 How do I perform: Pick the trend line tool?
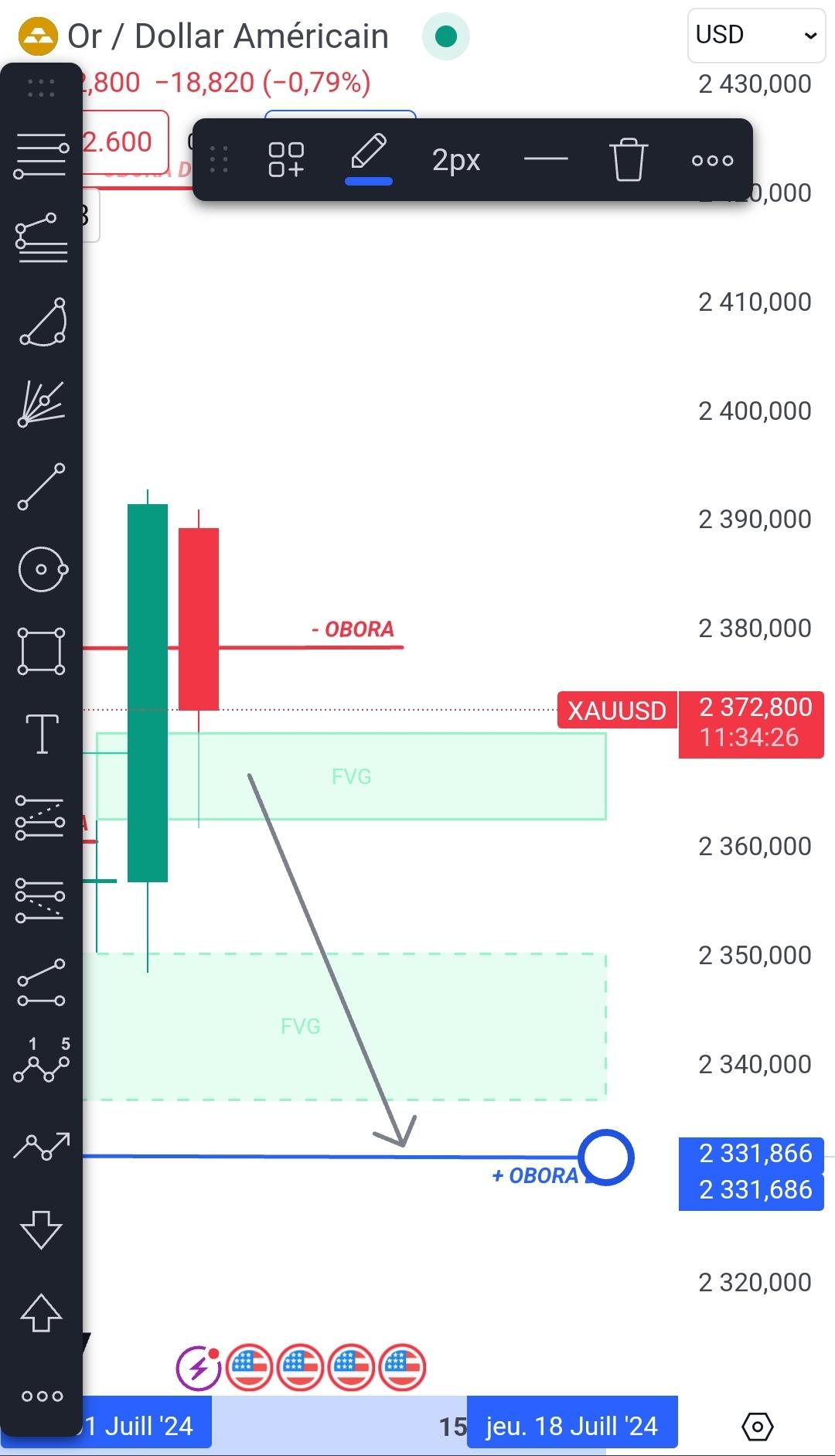click(42, 486)
